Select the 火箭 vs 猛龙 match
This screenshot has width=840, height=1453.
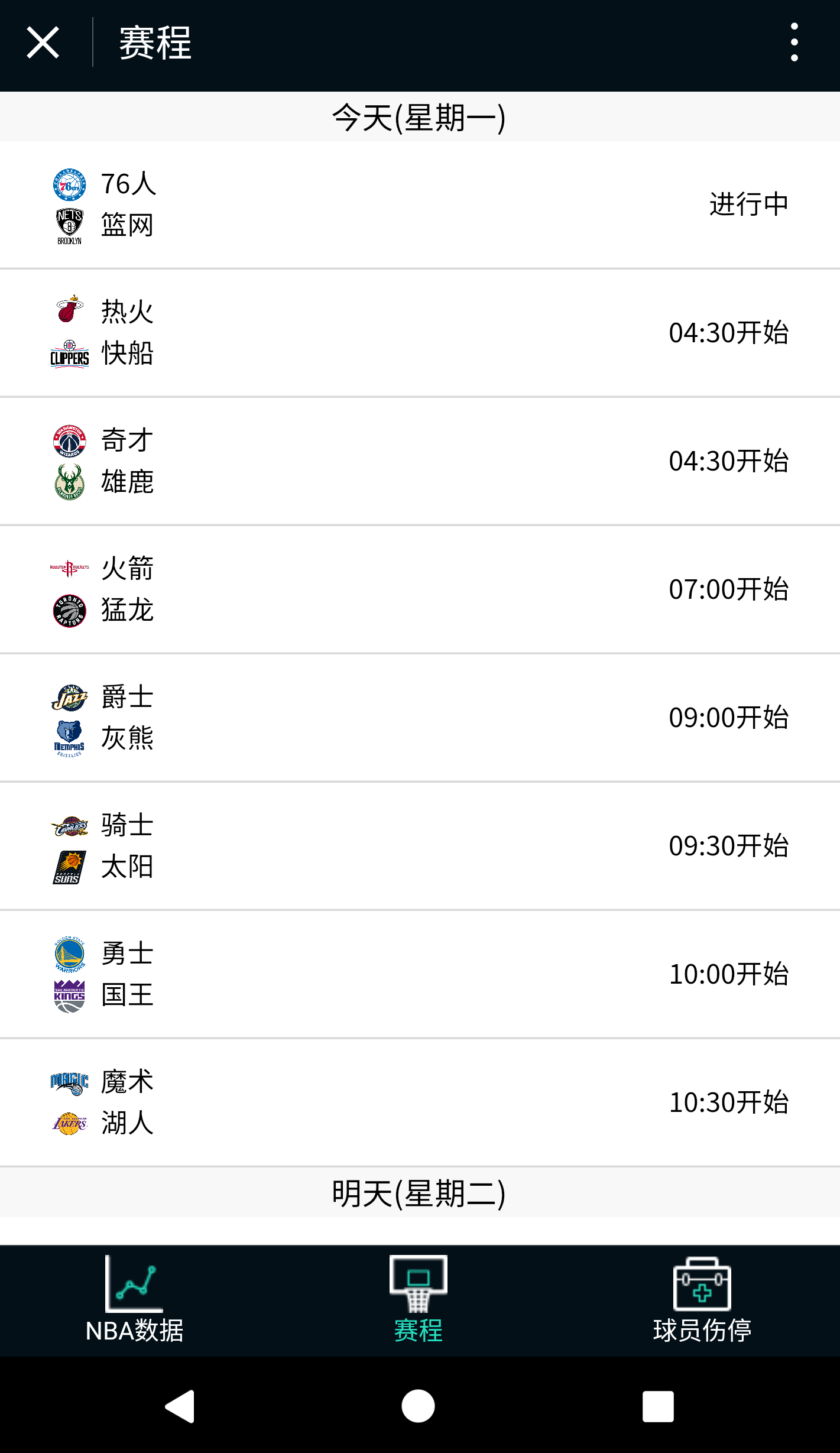pyautogui.click(x=420, y=589)
